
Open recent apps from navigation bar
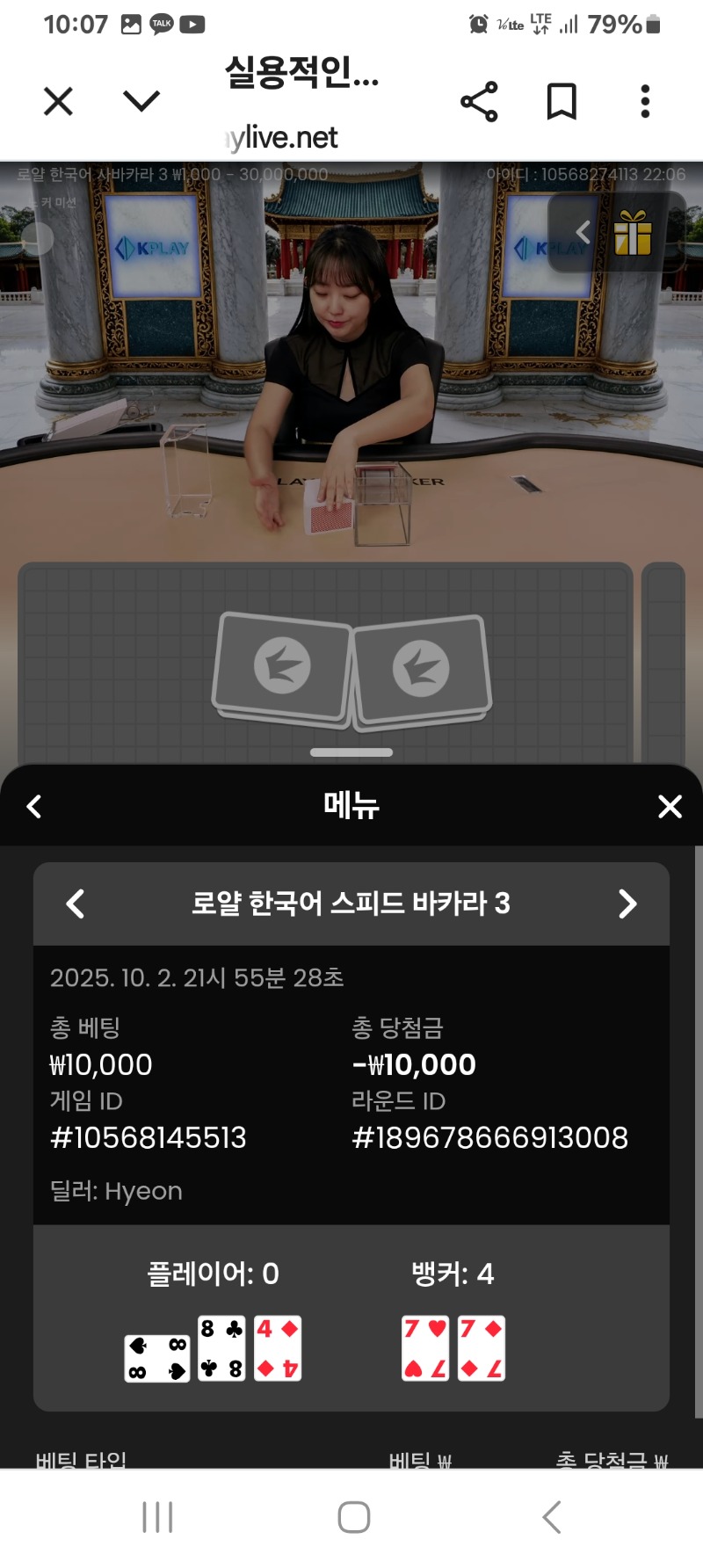point(157,1517)
